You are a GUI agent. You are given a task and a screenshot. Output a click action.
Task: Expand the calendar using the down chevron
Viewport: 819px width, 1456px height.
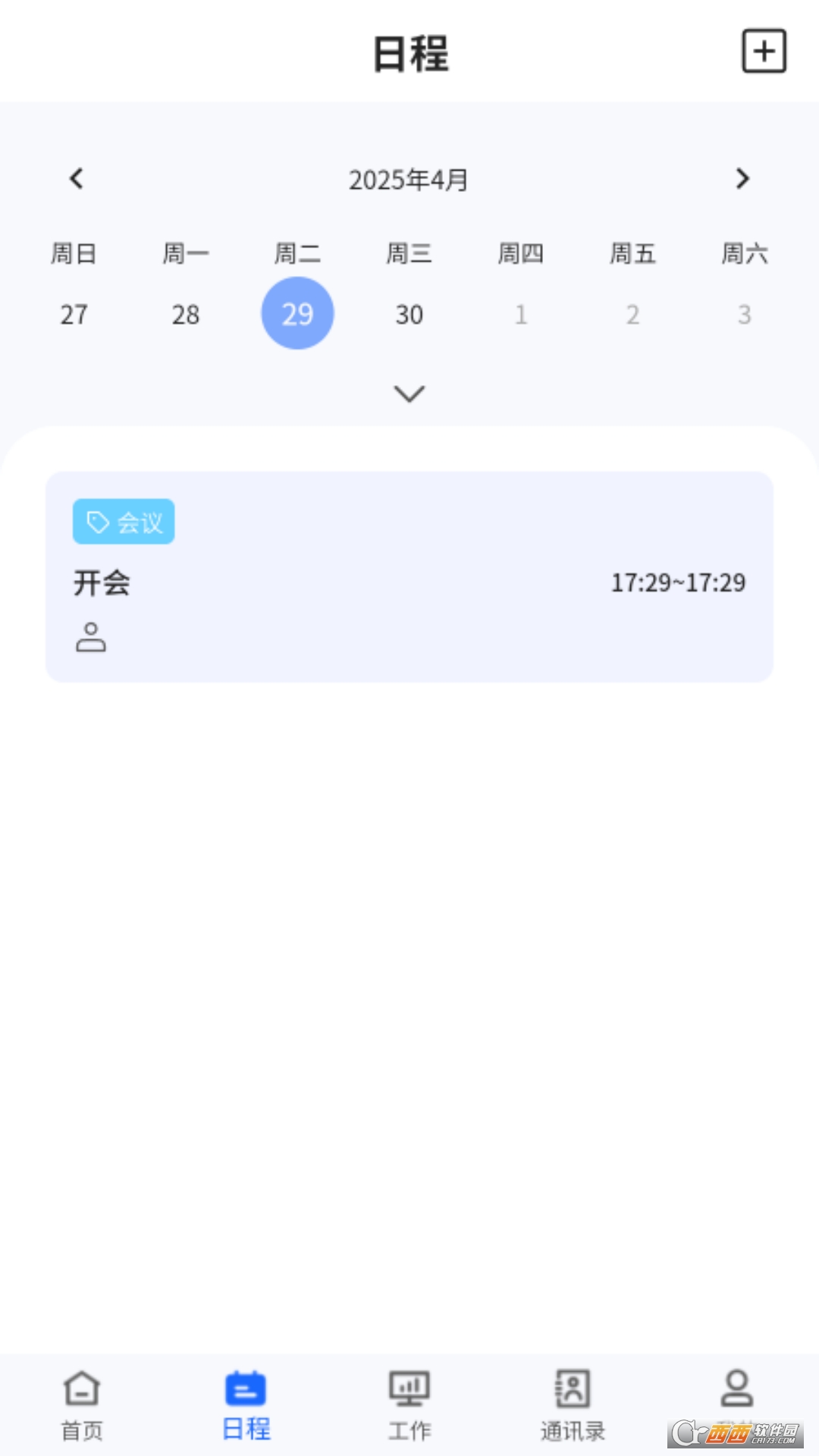pos(409,394)
